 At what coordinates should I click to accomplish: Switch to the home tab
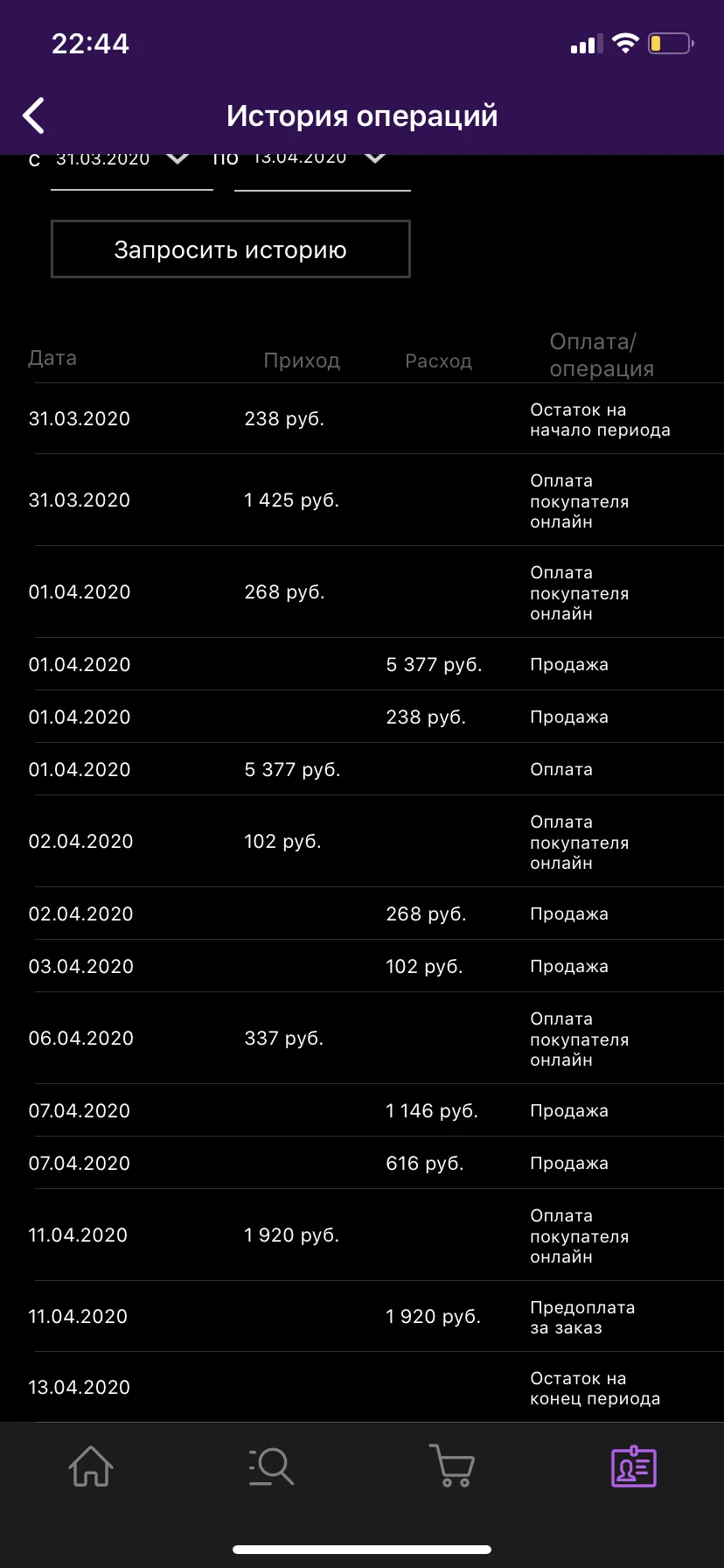(x=91, y=1466)
